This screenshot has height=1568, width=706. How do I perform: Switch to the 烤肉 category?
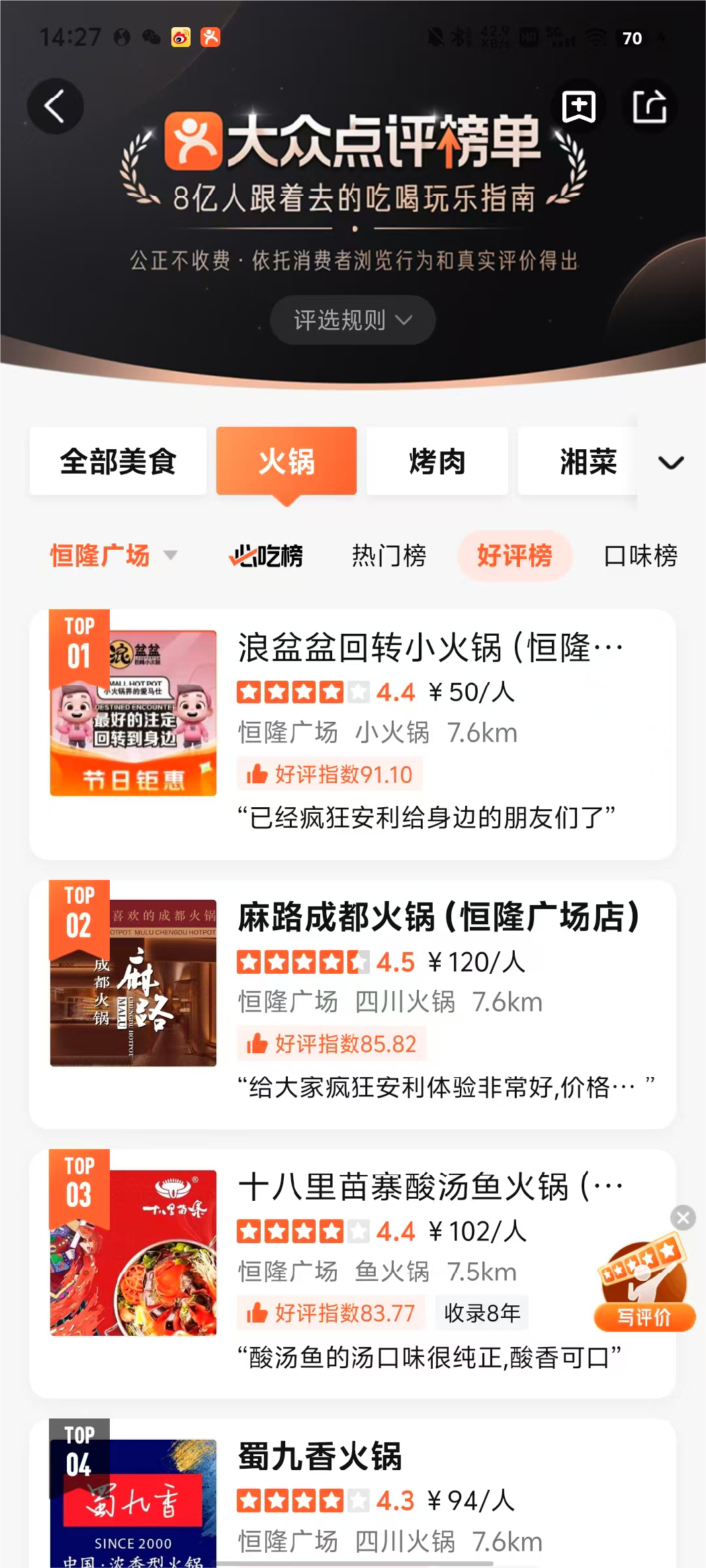coord(437,461)
